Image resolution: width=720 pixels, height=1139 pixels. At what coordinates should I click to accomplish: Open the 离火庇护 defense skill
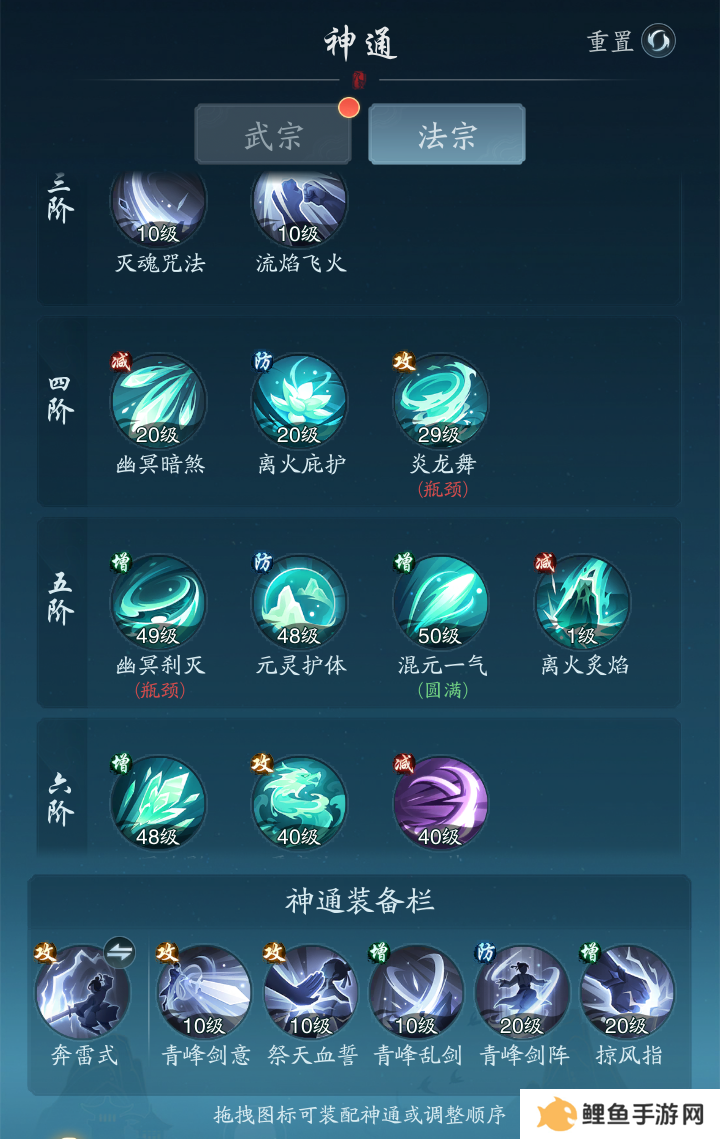[299, 402]
